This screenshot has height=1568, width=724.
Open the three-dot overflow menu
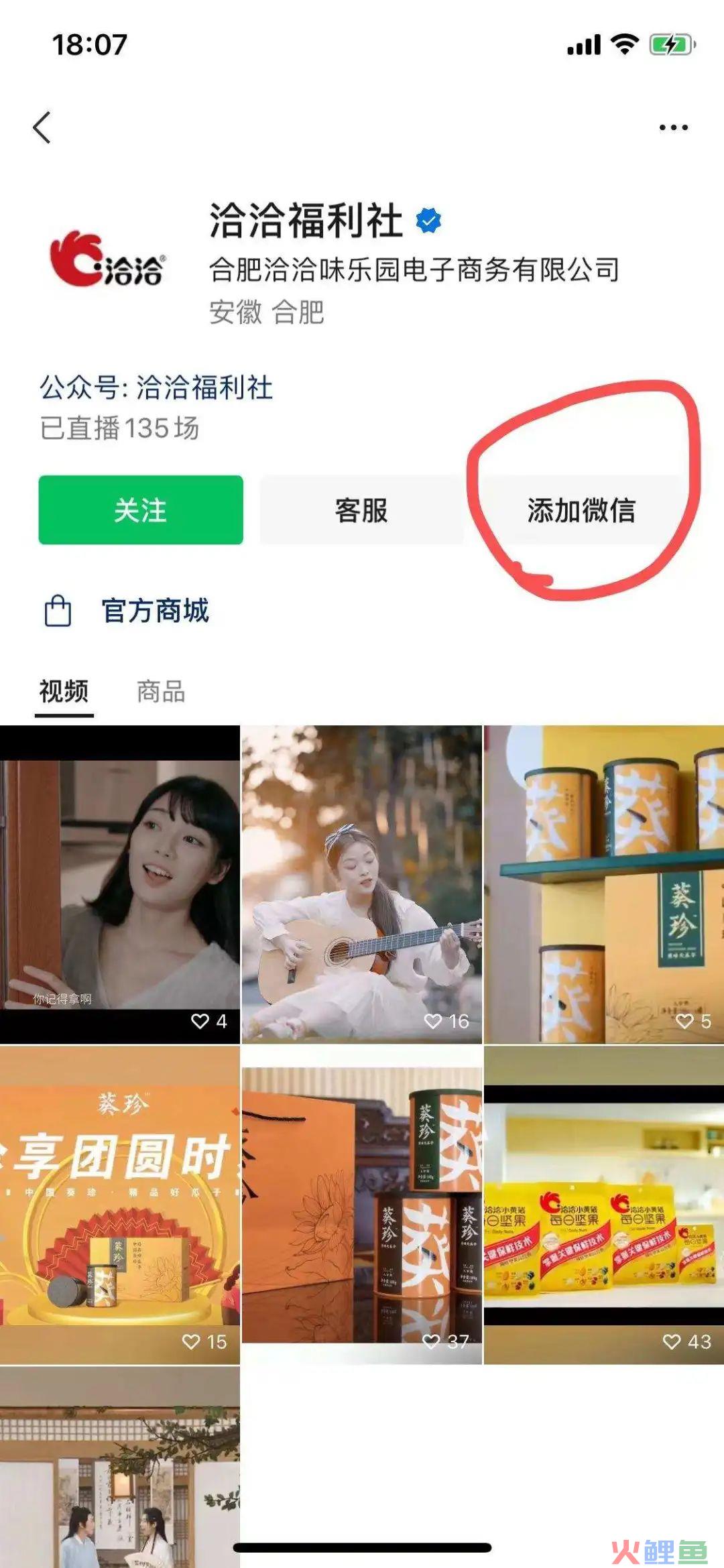coord(673,127)
